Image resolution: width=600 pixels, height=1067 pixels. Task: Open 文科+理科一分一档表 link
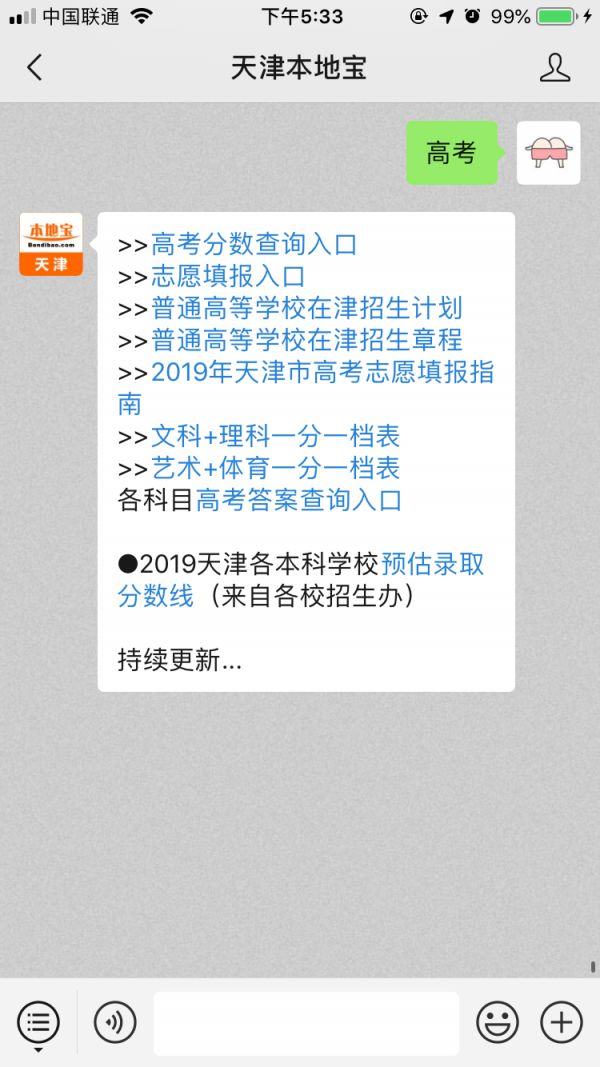coord(275,436)
